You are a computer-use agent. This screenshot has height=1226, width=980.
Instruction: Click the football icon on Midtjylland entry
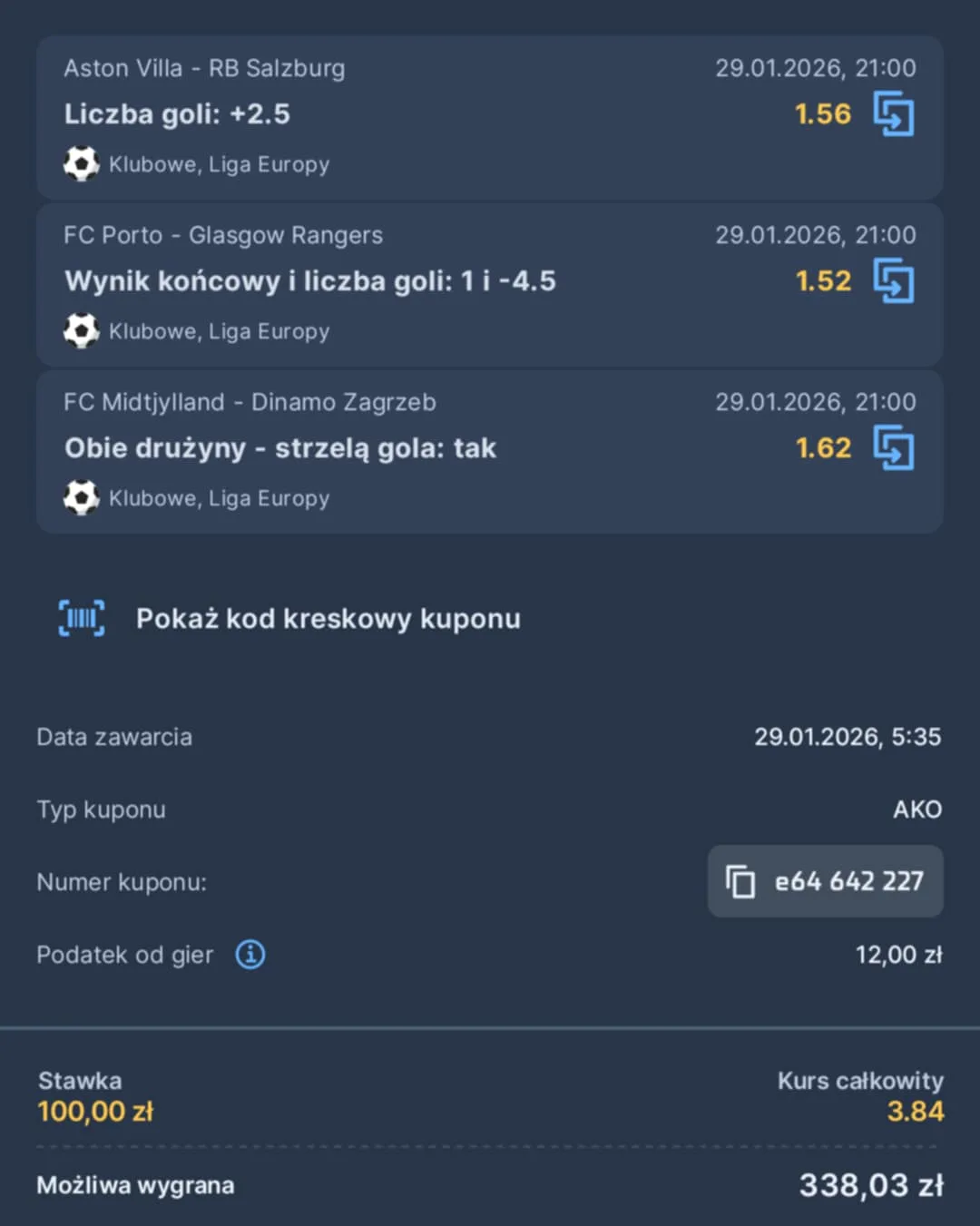(x=81, y=498)
